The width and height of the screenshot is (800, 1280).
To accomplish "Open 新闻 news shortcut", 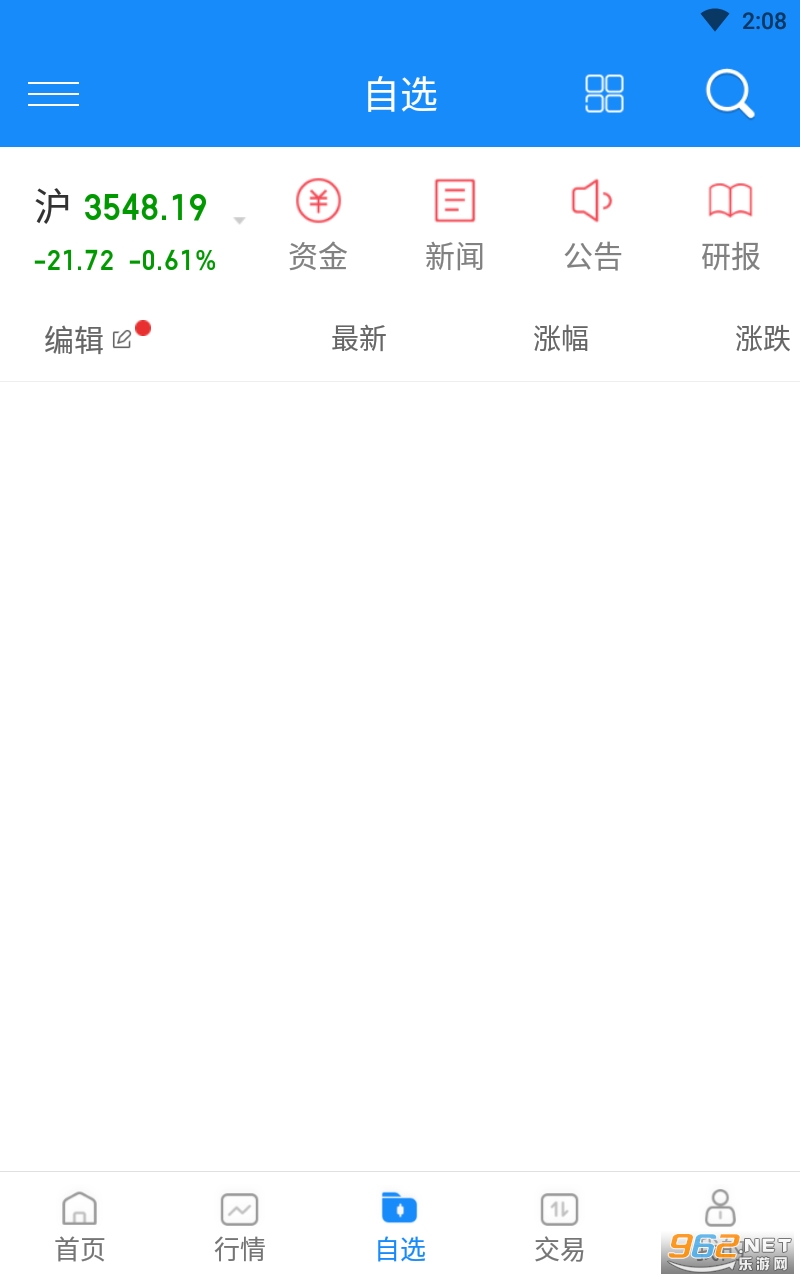I will point(455,225).
